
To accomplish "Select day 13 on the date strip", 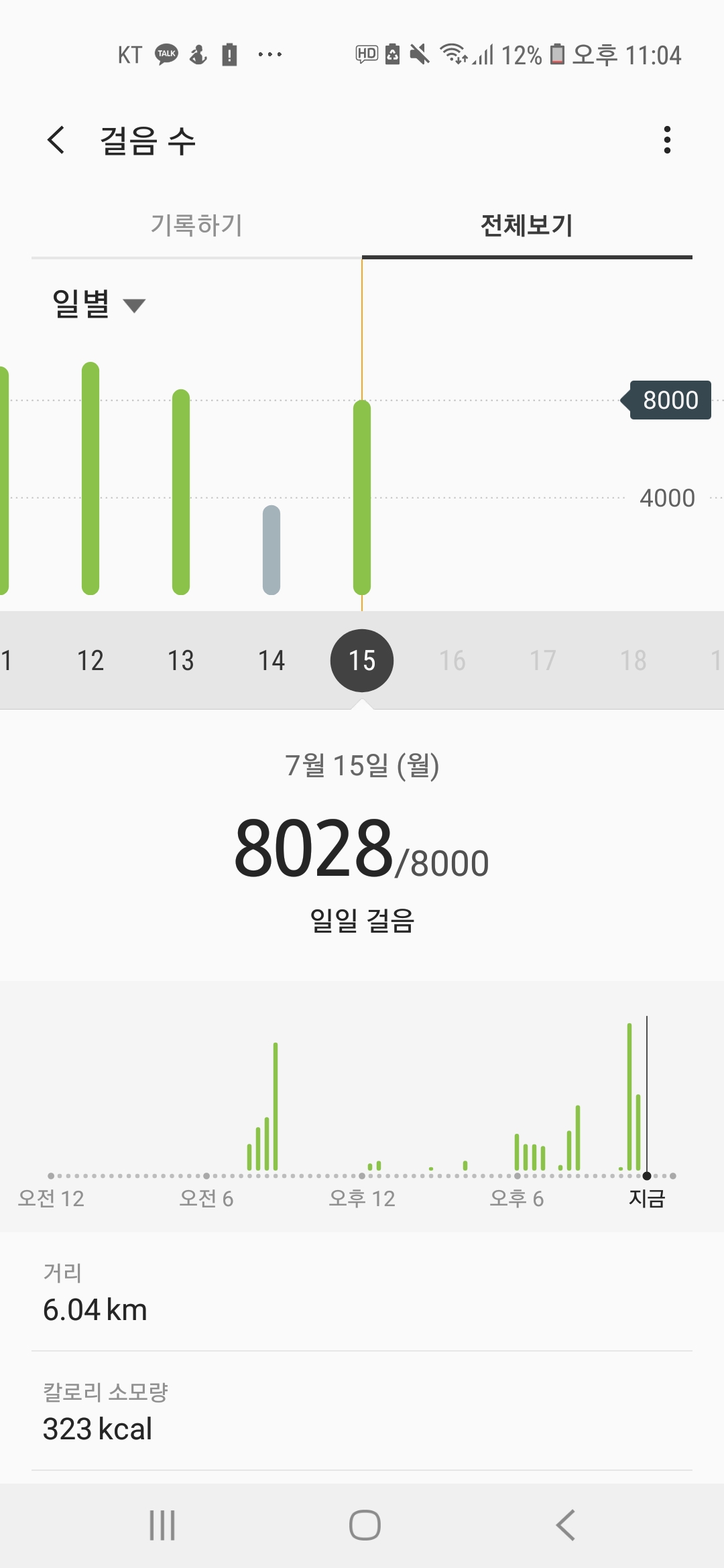I will pyautogui.click(x=181, y=661).
